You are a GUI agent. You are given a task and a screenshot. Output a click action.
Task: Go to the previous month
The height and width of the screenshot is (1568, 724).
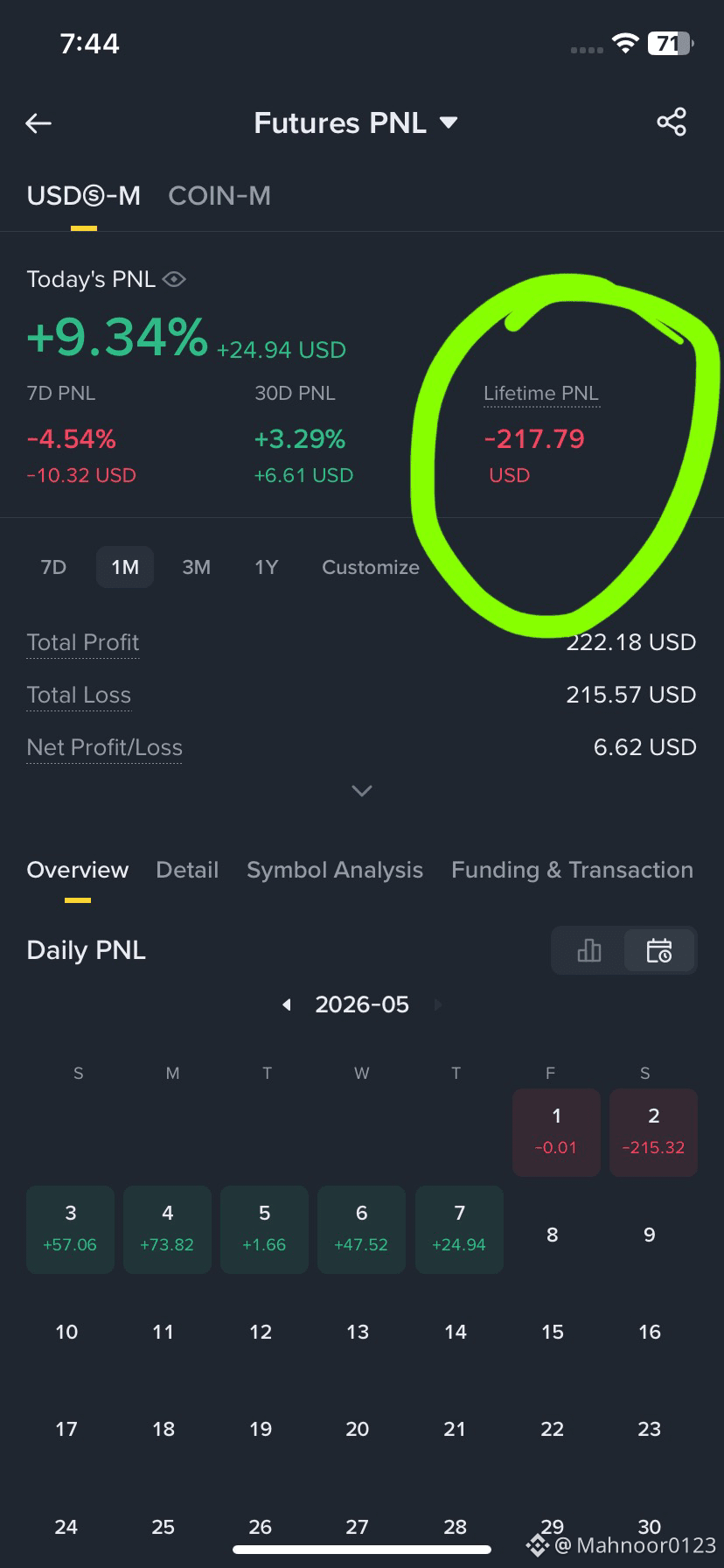click(286, 1004)
